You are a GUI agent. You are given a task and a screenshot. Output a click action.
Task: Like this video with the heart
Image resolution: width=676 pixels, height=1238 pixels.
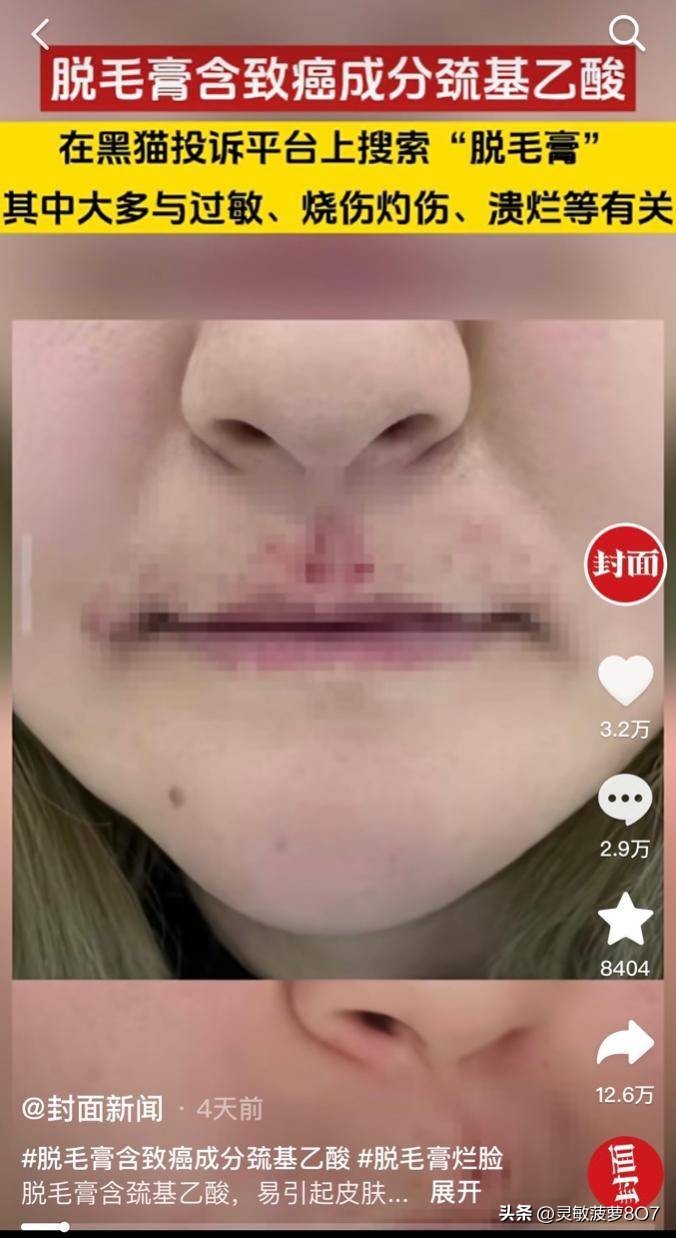[x=625, y=681]
